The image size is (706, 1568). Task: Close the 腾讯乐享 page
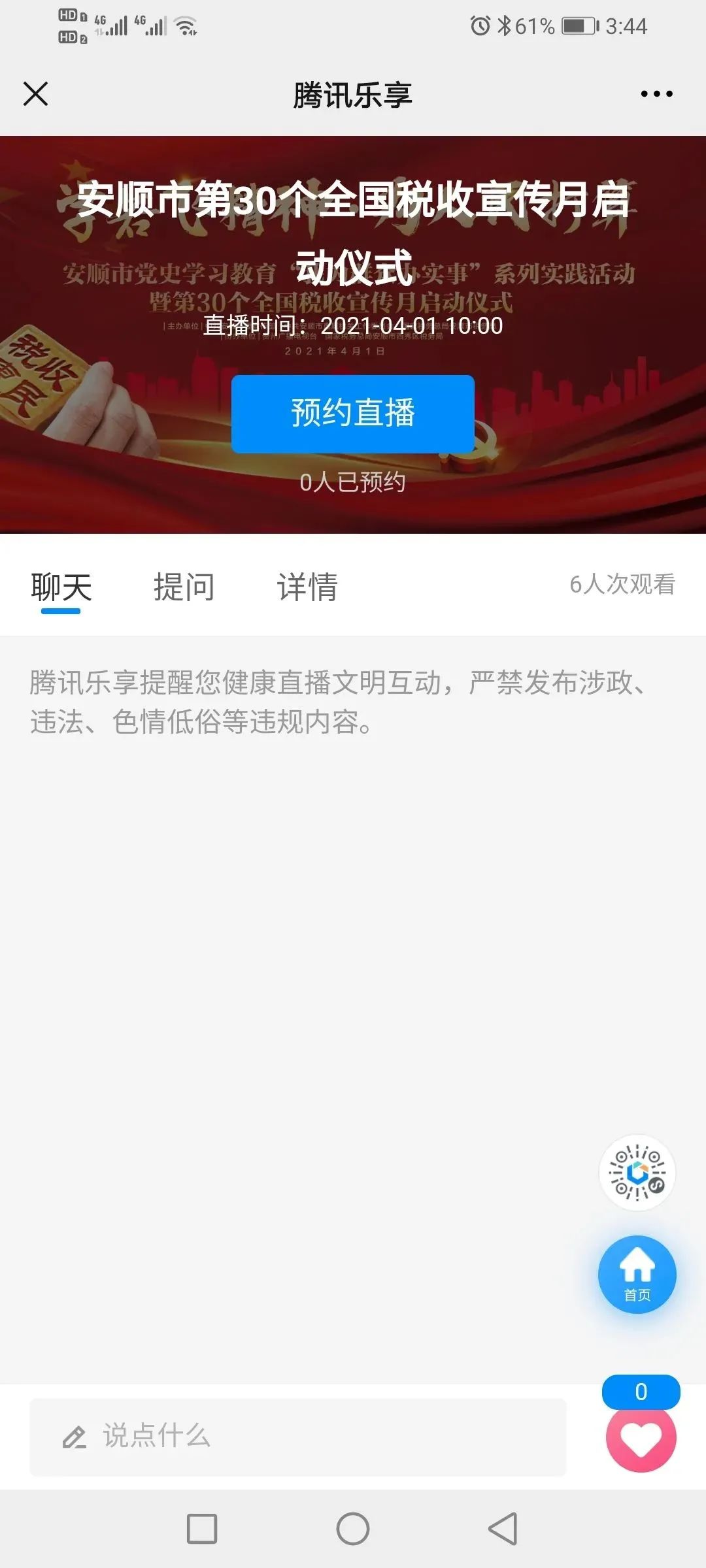point(36,93)
